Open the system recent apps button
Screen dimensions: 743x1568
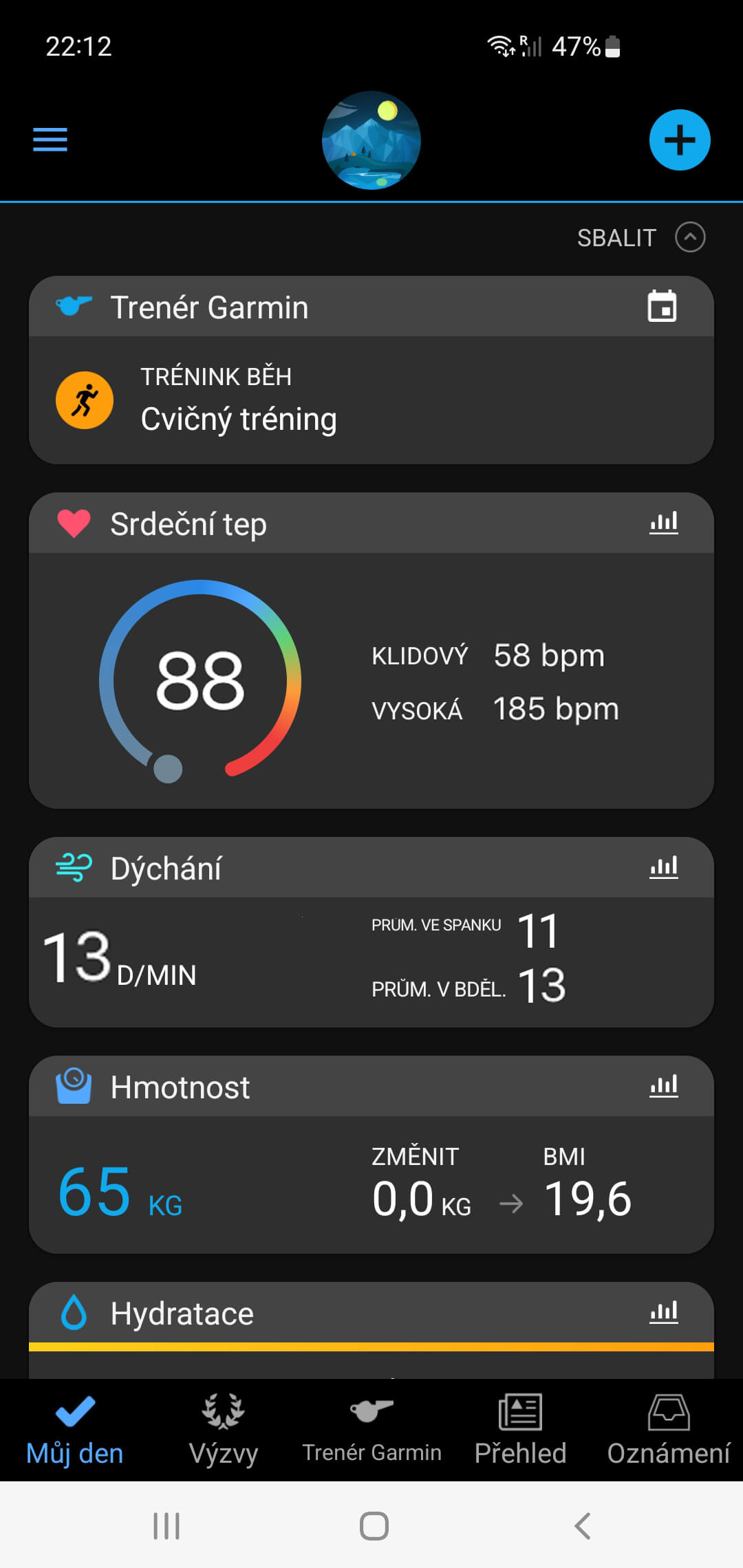[x=166, y=1525]
